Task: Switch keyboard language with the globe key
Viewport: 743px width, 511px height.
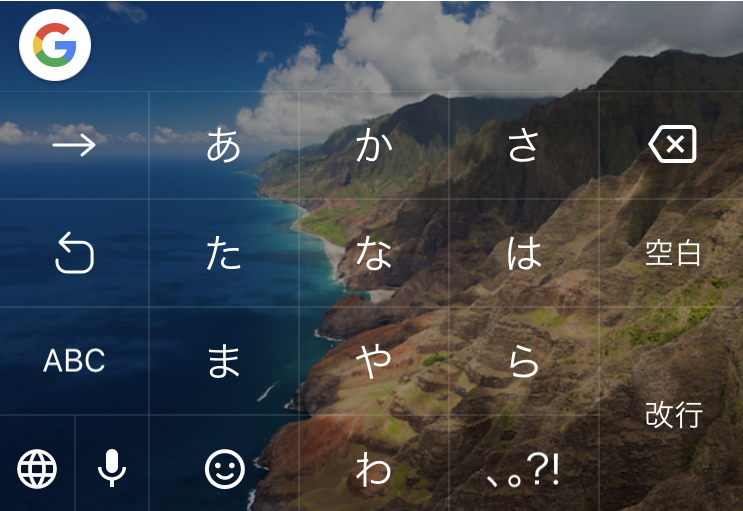Action: click(x=37, y=467)
